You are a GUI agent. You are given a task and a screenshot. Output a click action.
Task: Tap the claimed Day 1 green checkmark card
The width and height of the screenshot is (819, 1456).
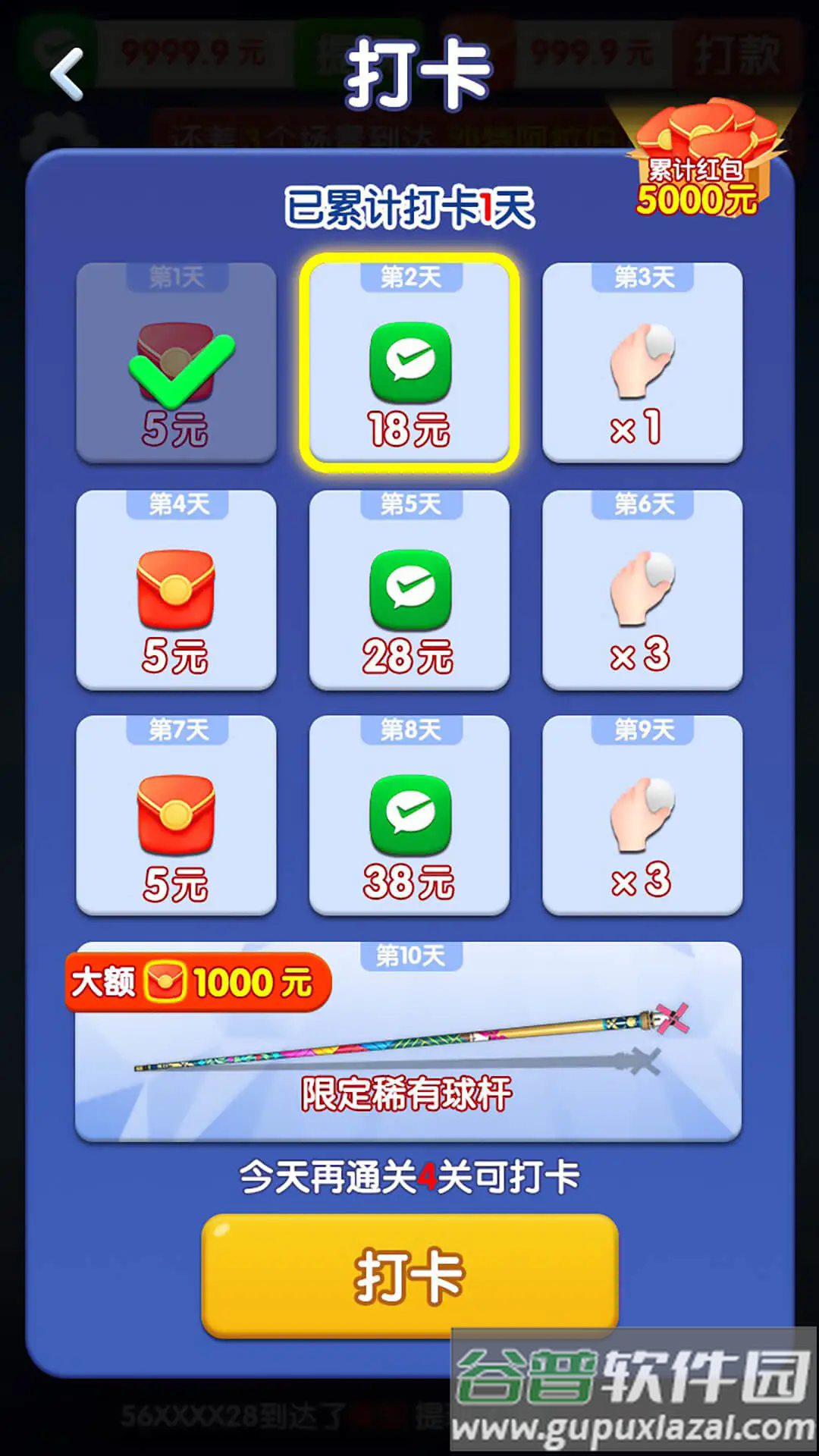click(x=176, y=364)
